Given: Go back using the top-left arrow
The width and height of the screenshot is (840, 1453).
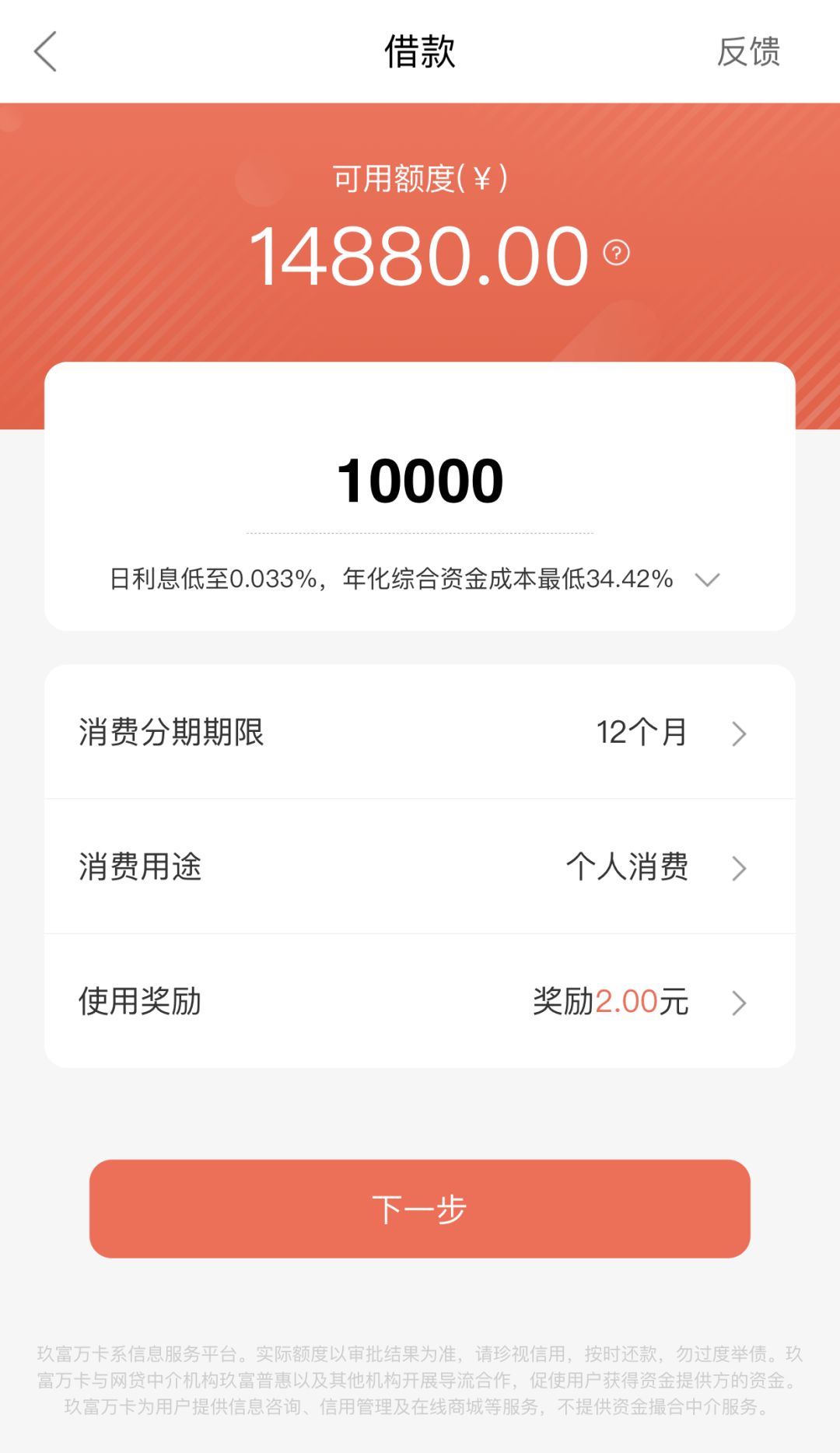Looking at the screenshot, I should pos(46,52).
